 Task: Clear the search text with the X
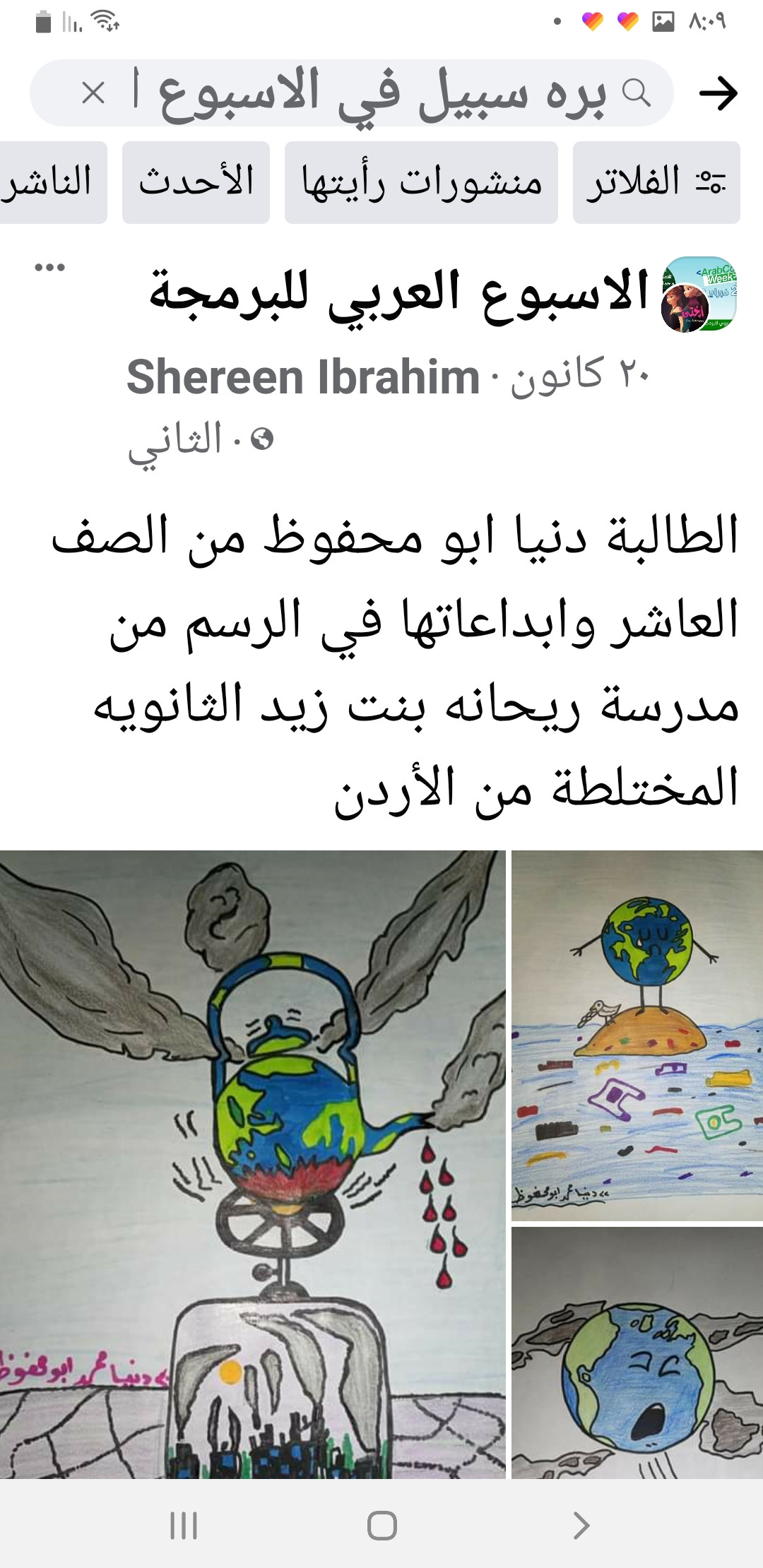click(93, 93)
